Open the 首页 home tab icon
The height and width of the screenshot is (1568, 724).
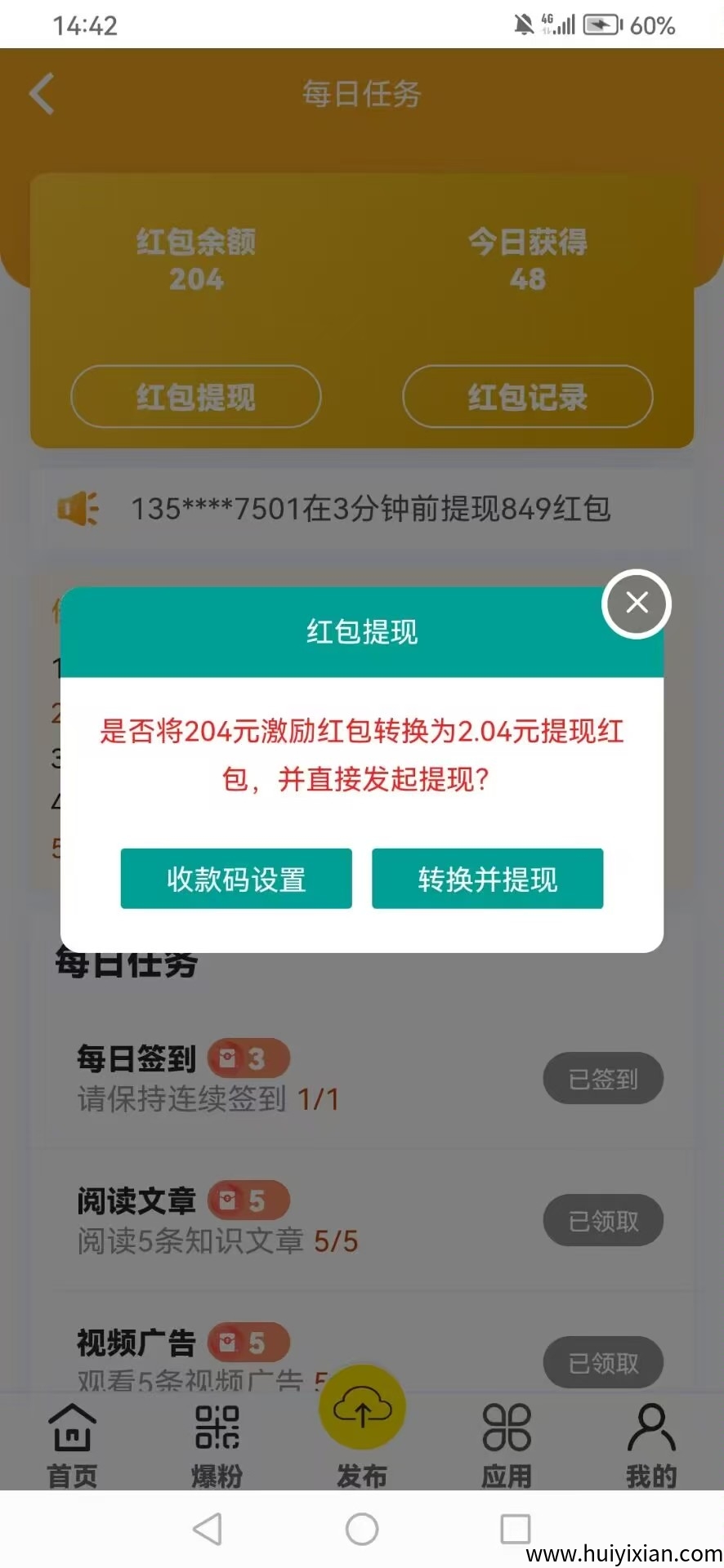coord(71,1429)
